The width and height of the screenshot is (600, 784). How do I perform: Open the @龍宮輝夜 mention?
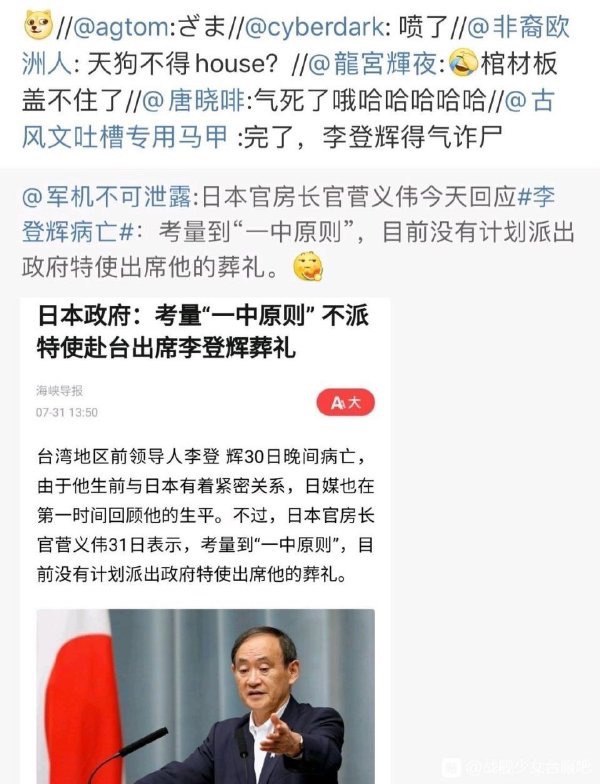(374, 64)
